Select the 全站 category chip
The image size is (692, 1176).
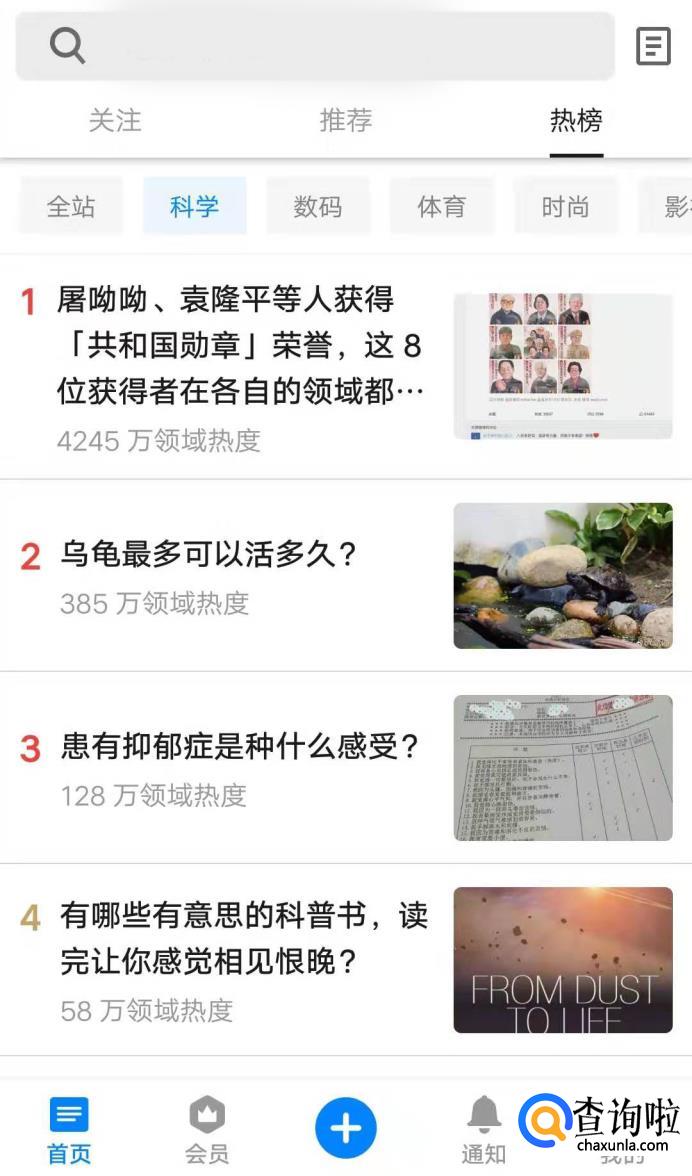71,206
